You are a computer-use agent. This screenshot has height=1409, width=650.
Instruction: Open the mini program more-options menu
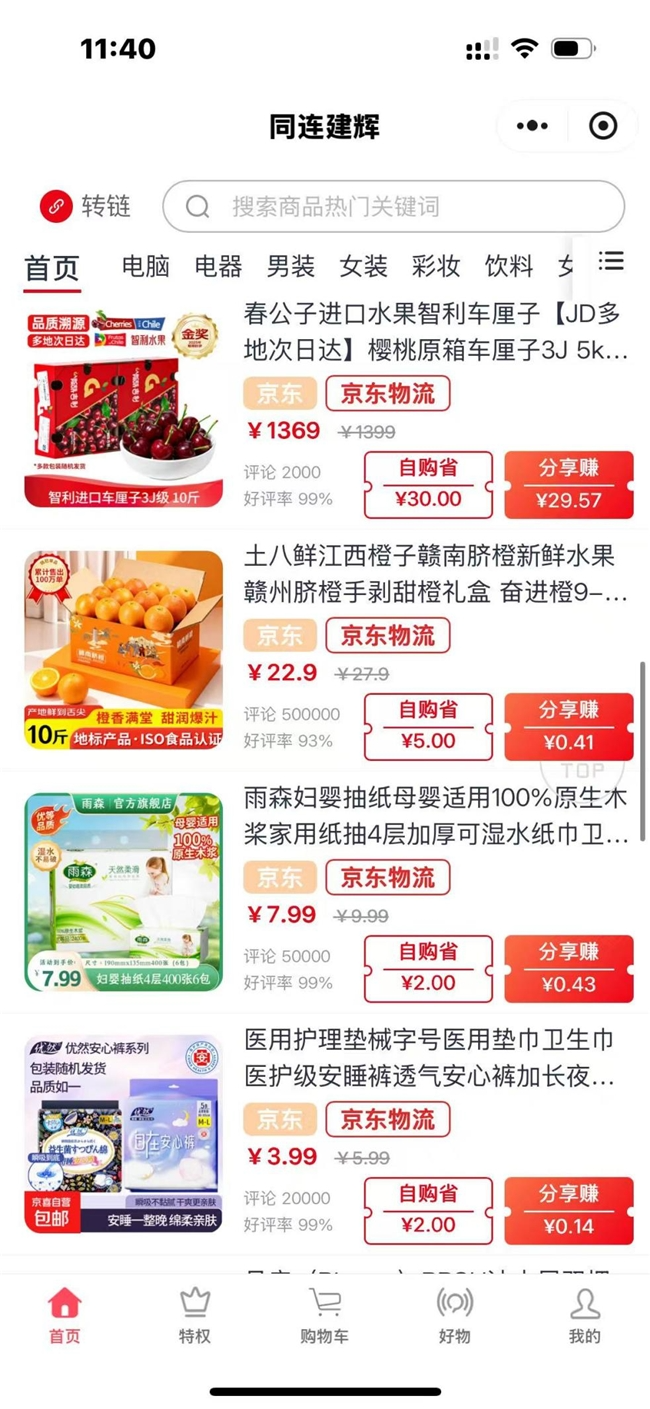click(532, 126)
